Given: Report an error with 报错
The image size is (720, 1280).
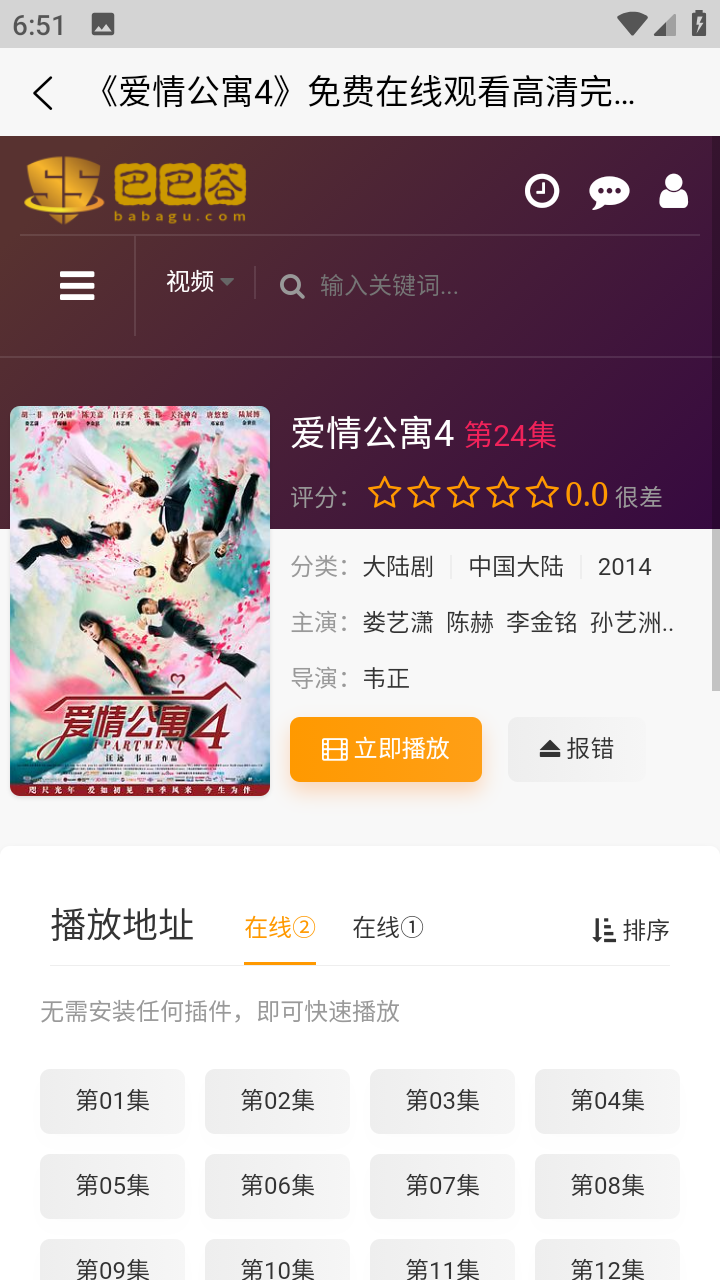Looking at the screenshot, I should pos(576,749).
